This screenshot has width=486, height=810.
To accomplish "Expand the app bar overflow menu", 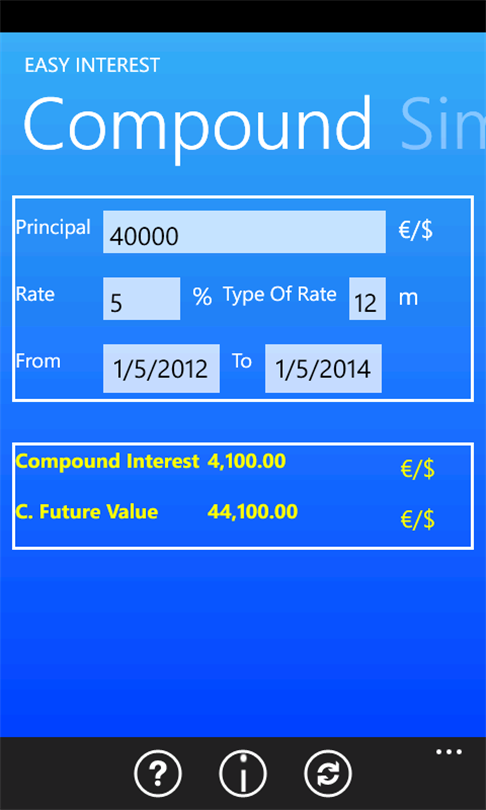I will pos(449,752).
